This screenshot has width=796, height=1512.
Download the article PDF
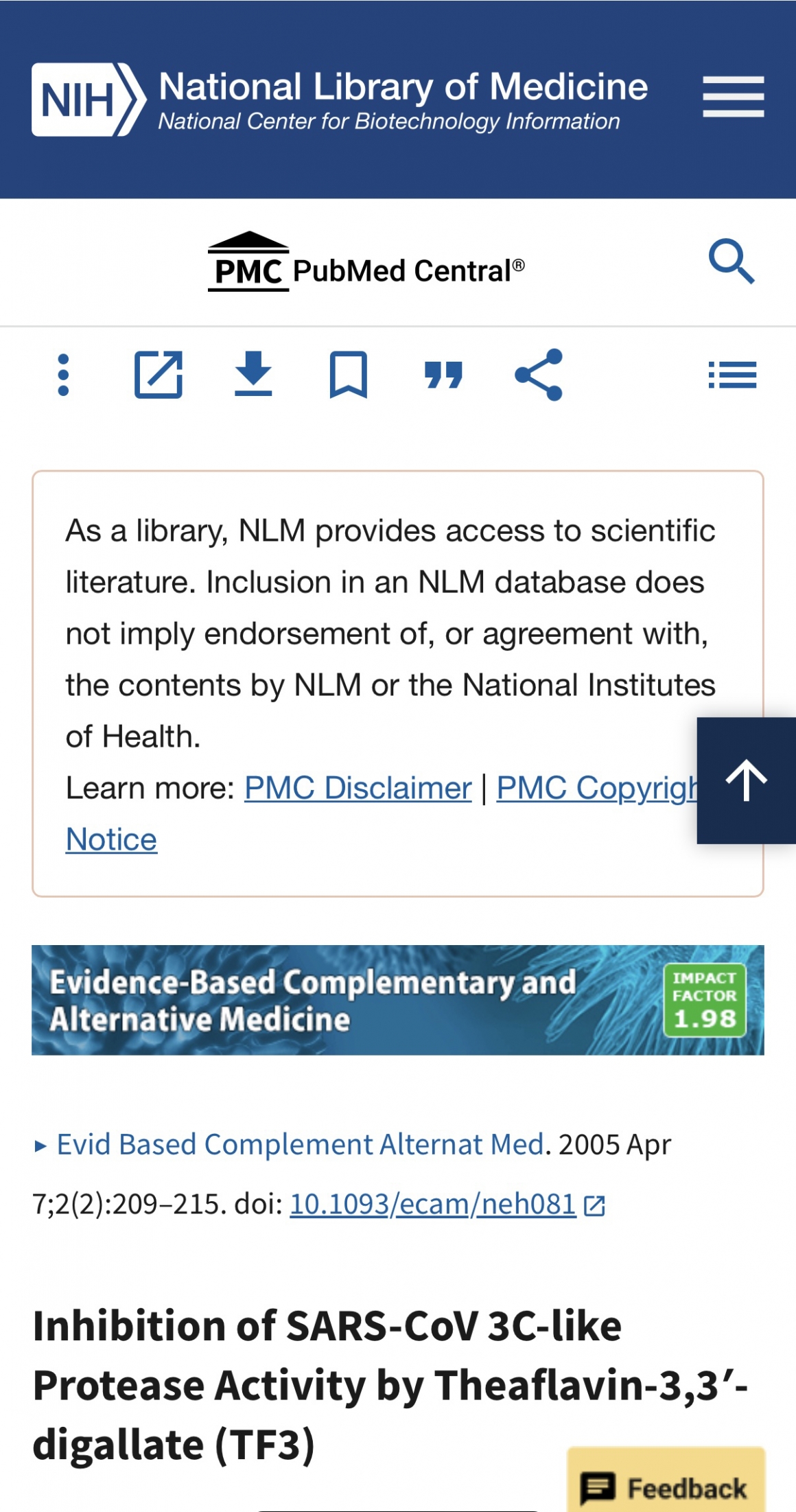click(253, 373)
